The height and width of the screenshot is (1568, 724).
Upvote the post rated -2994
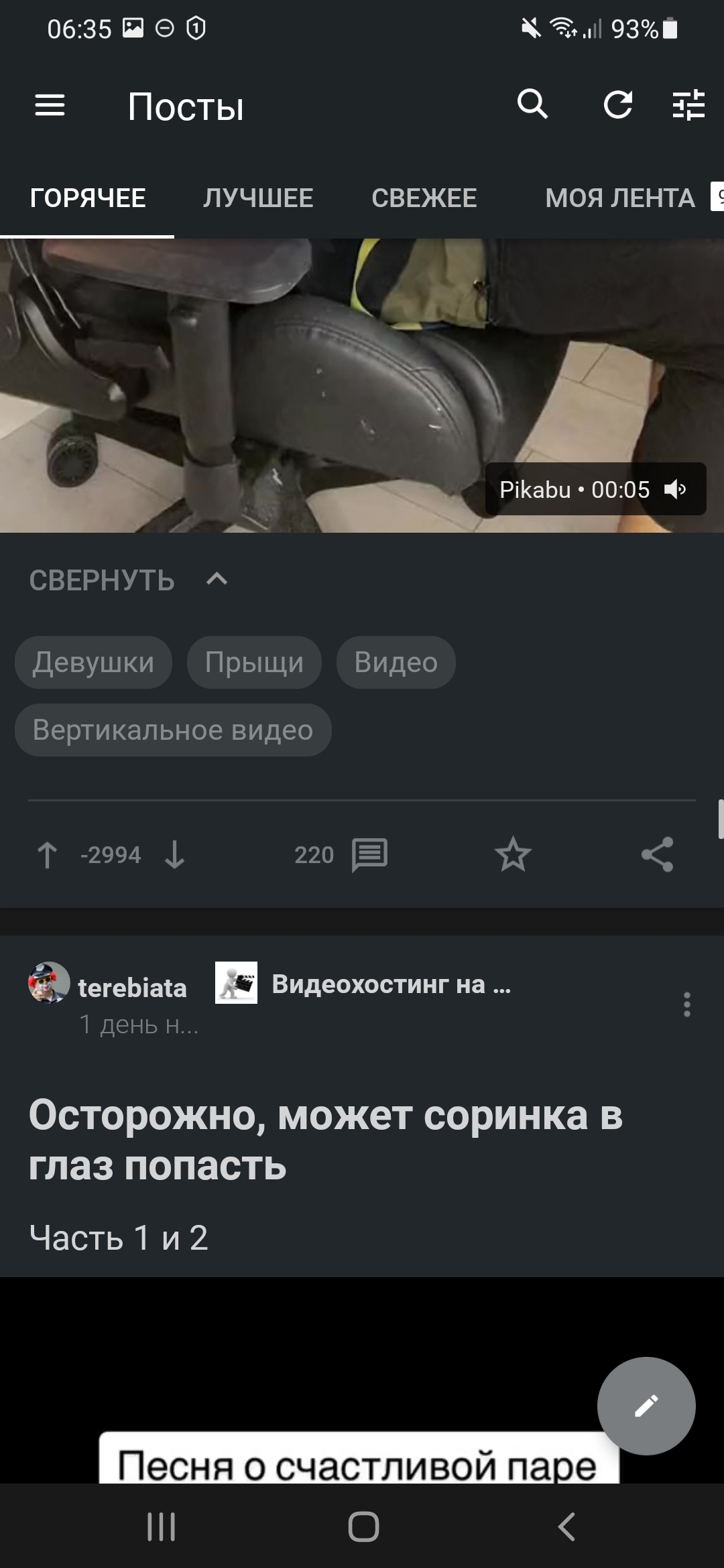[47, 855]
